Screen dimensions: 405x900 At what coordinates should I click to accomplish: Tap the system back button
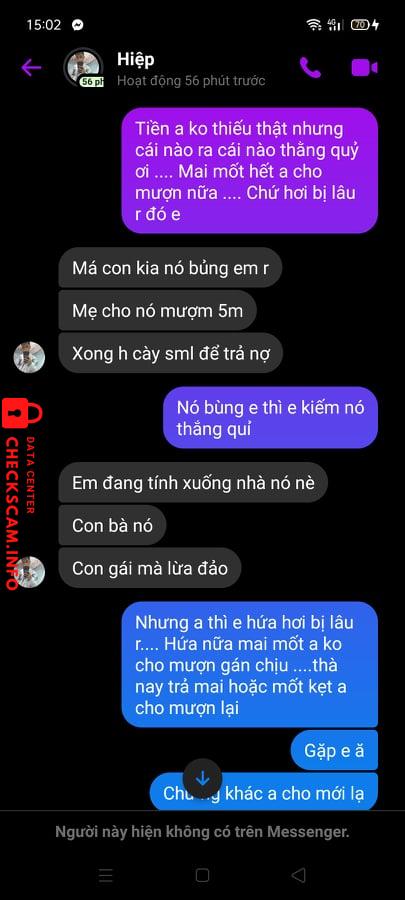click(x=298, y=875)
